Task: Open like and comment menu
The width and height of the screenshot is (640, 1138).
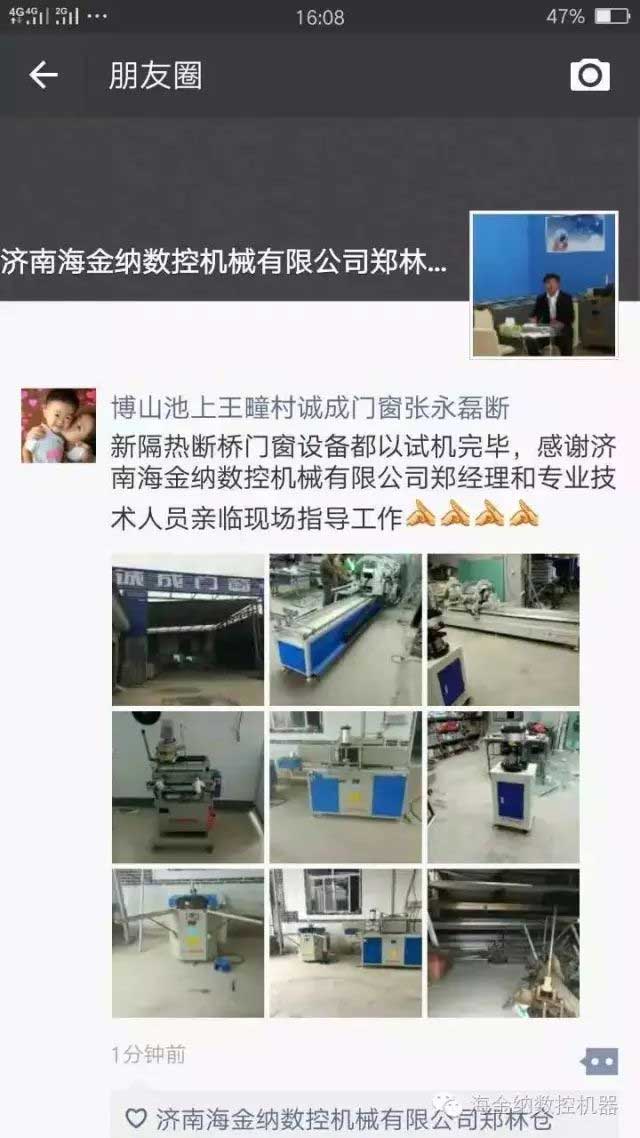Action: [x=600, y=1061]
